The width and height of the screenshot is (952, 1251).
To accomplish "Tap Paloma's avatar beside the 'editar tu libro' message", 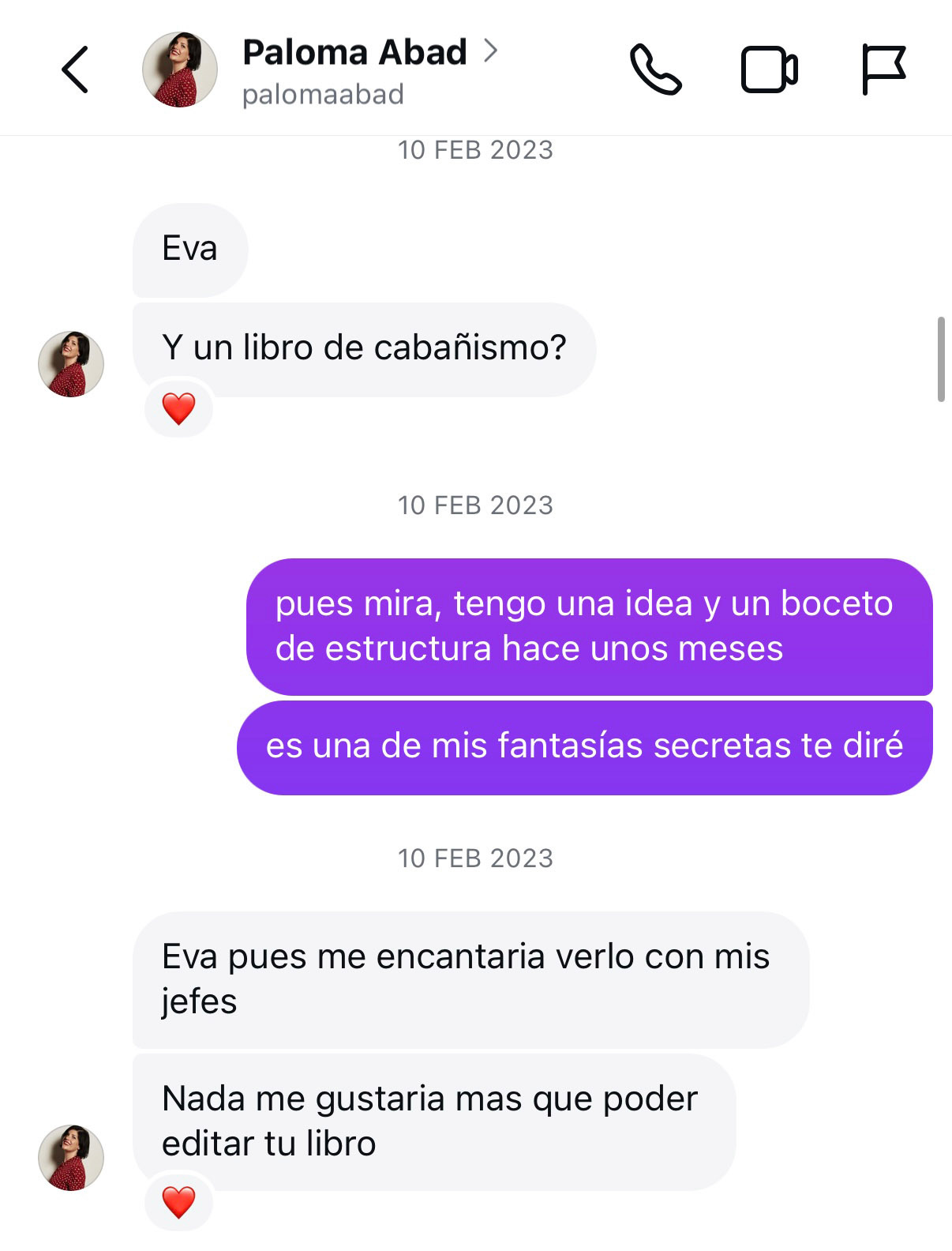I will point(71,1157).
